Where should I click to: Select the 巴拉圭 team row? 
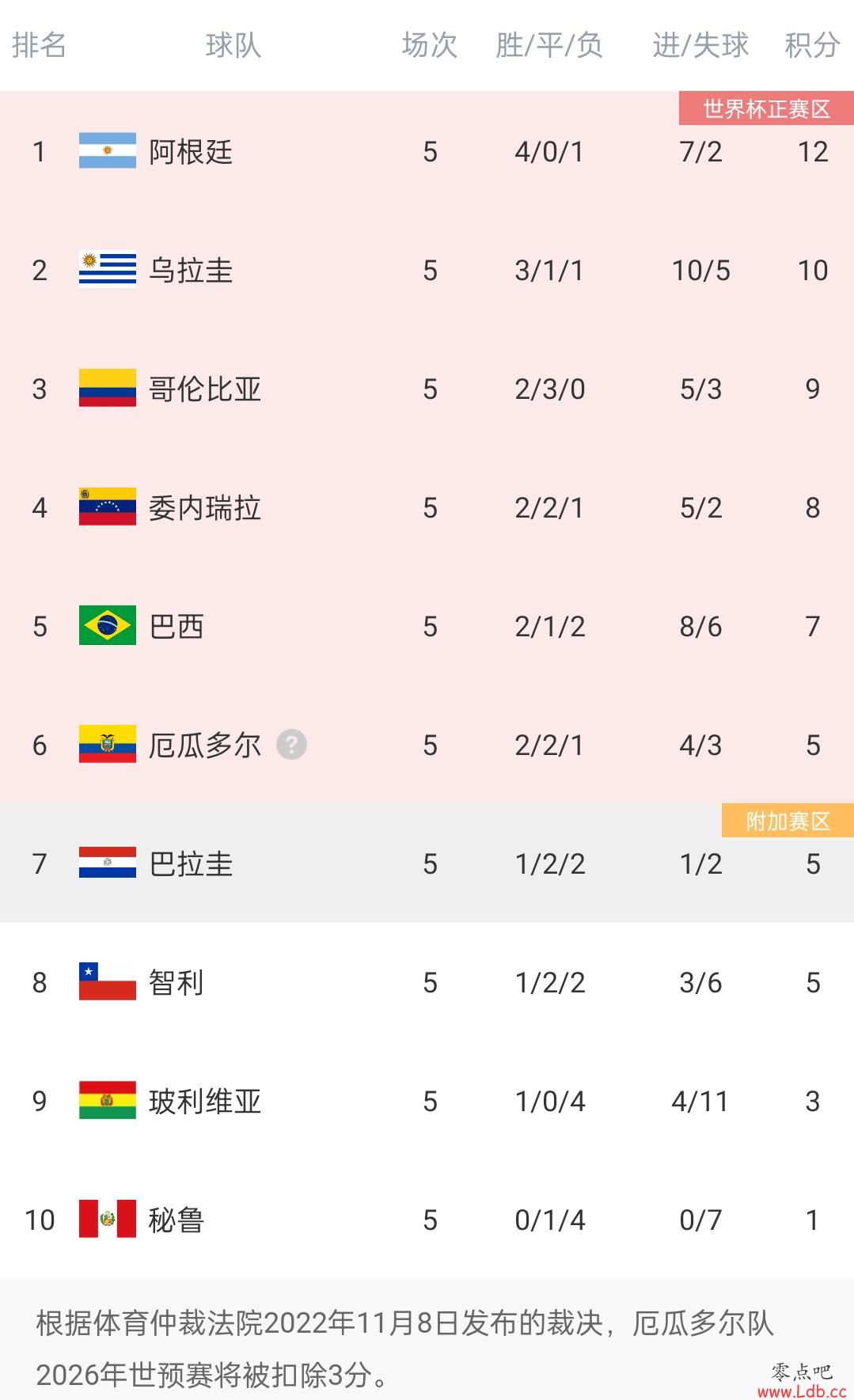tap(427, 863)
